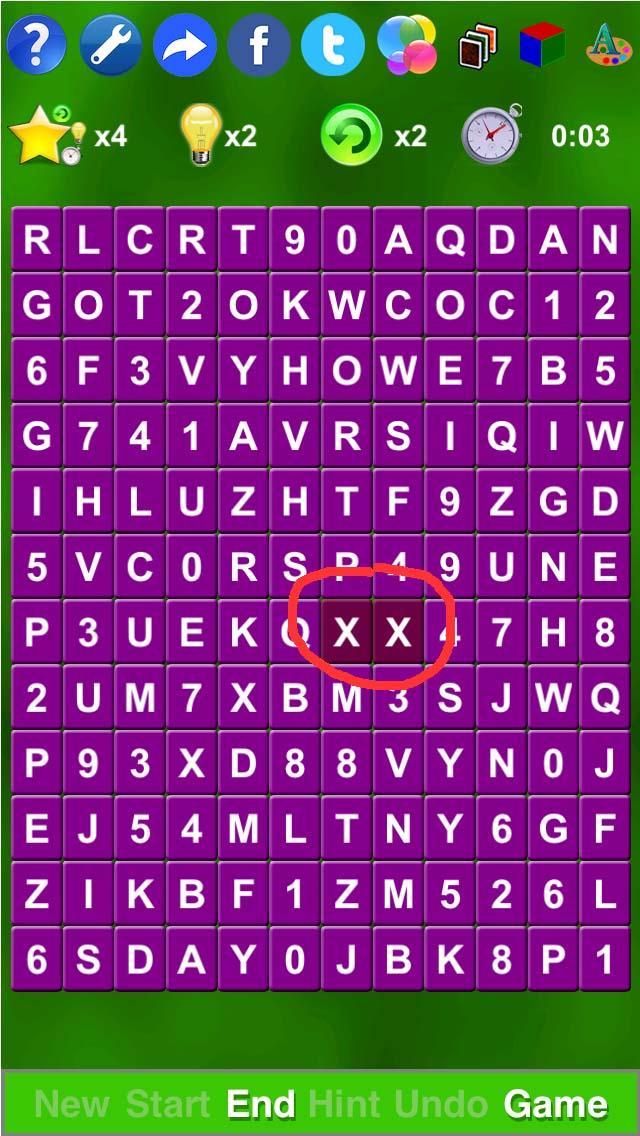The image size is (640, 1136).
Task: Share on Twitter
Action: [333, 44]
